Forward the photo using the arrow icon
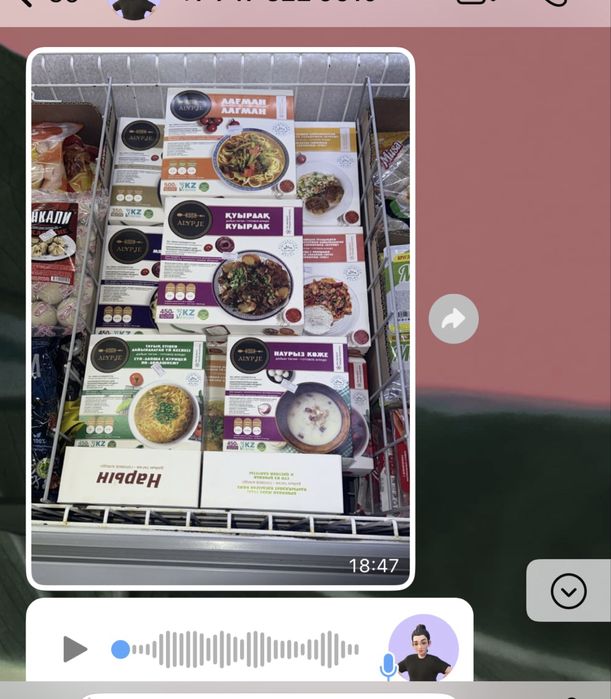The height and width of the screenshot is (699, 611). pos(453,319)
